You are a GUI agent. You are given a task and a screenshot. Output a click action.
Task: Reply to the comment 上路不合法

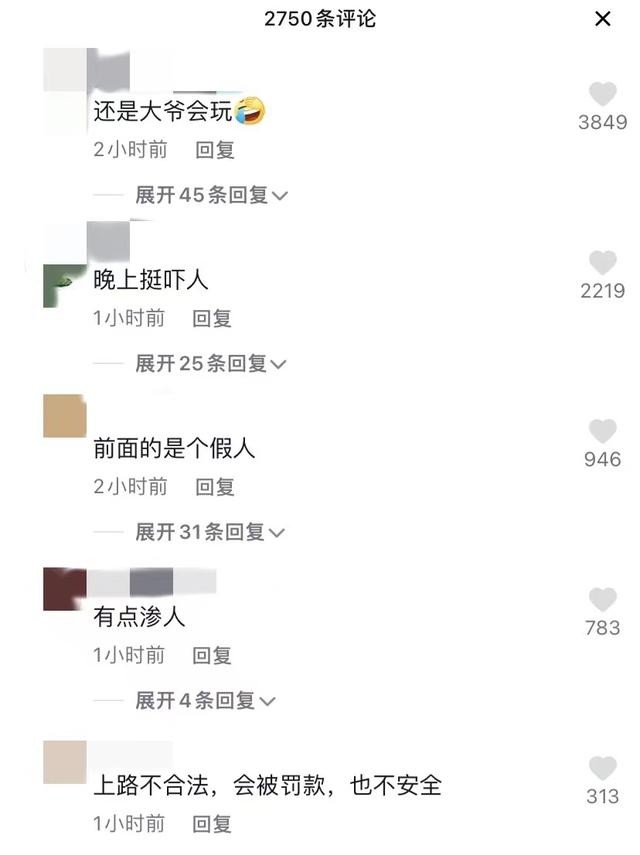(x=212, y=824)
